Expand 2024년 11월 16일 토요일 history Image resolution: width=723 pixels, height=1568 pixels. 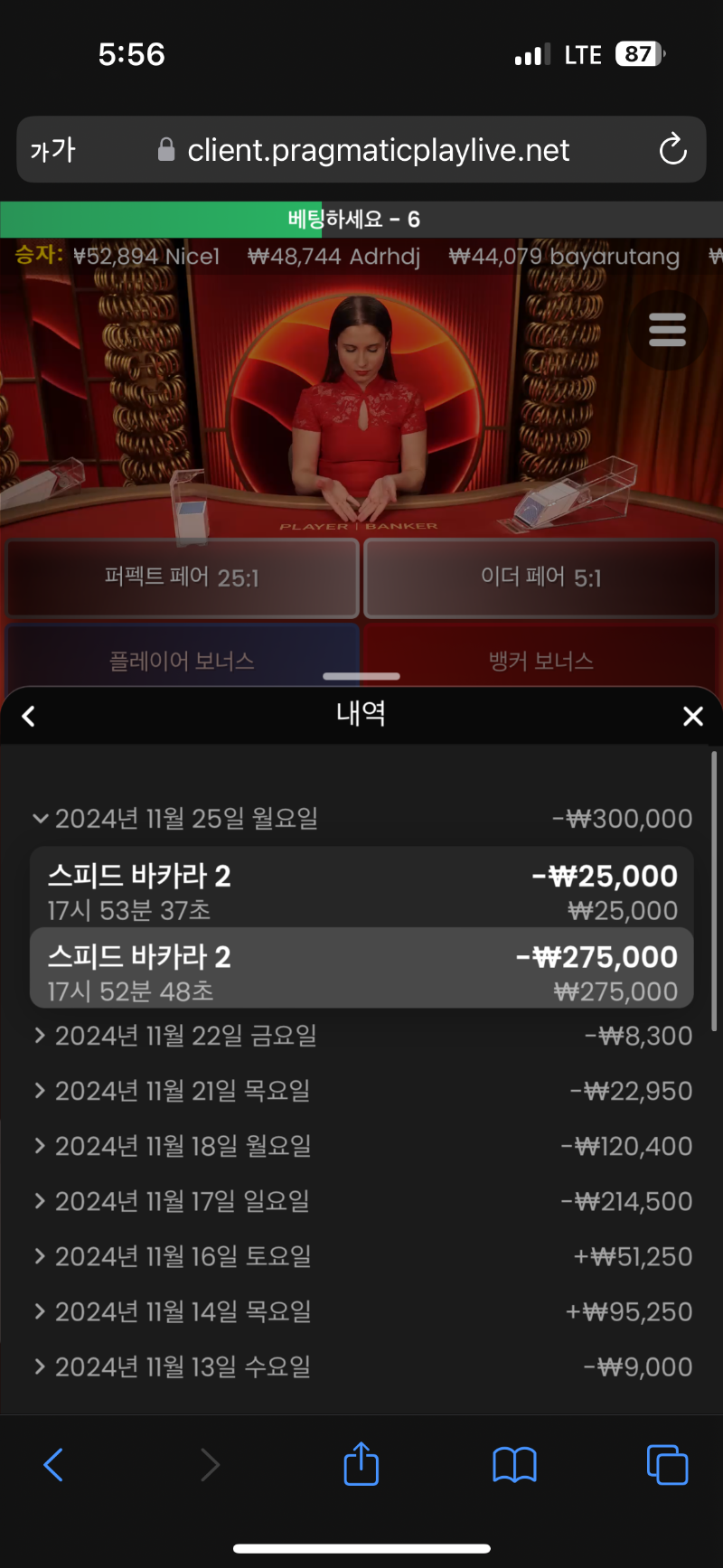tap(361, 1256)
